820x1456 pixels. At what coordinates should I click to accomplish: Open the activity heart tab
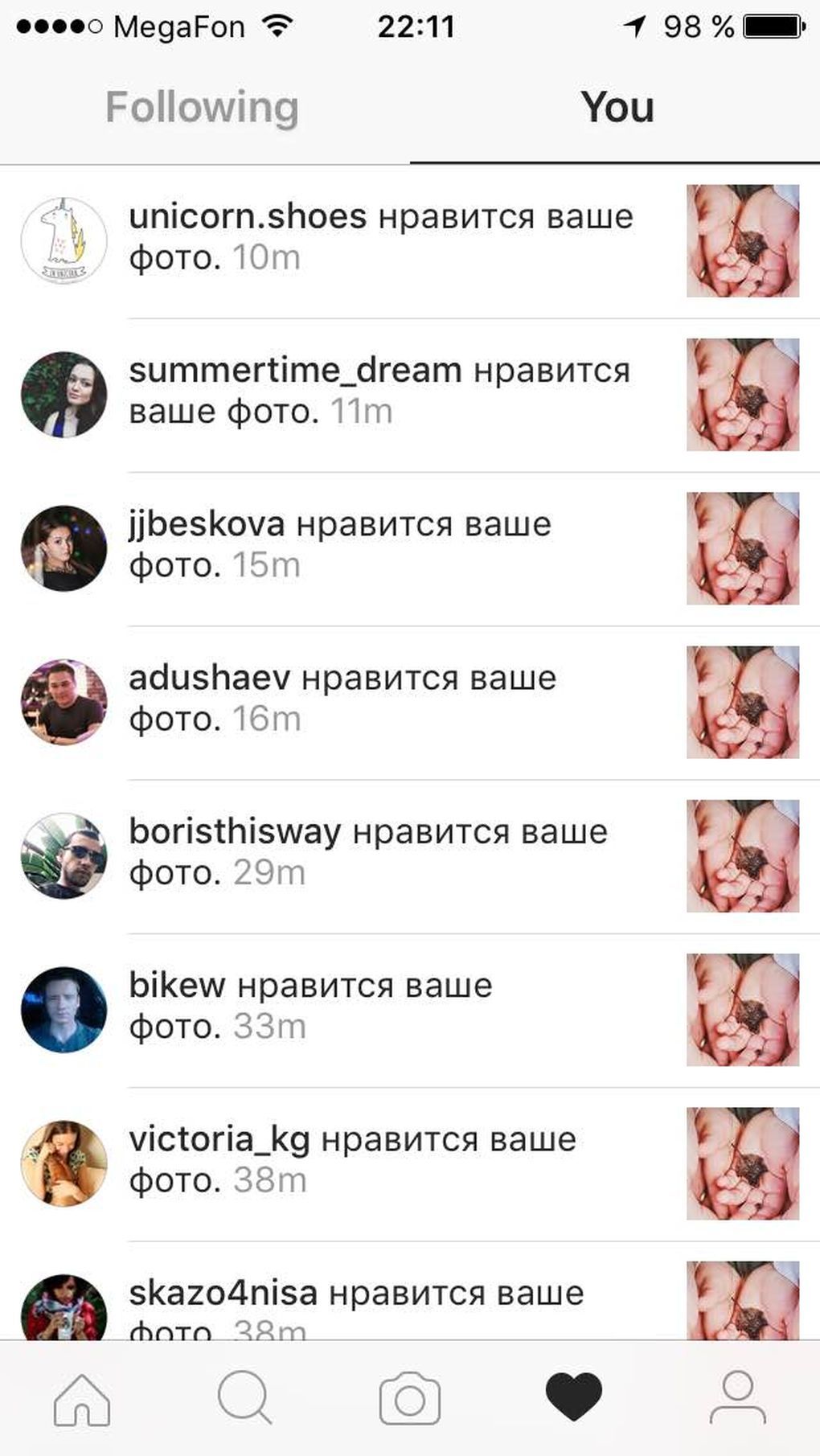(x=573, y=1398)
